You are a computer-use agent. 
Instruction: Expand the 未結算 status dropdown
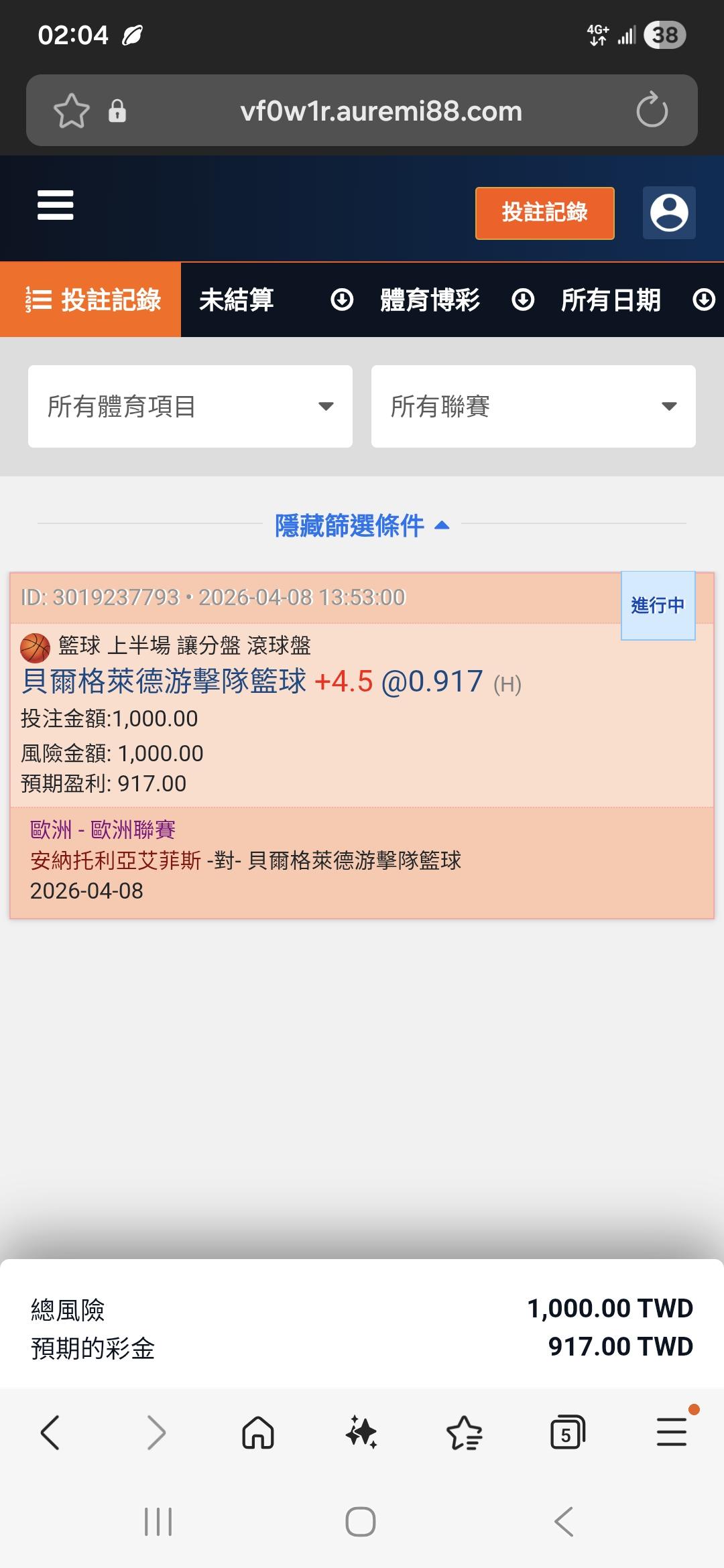pyautogui.click(x=271, y=300)
